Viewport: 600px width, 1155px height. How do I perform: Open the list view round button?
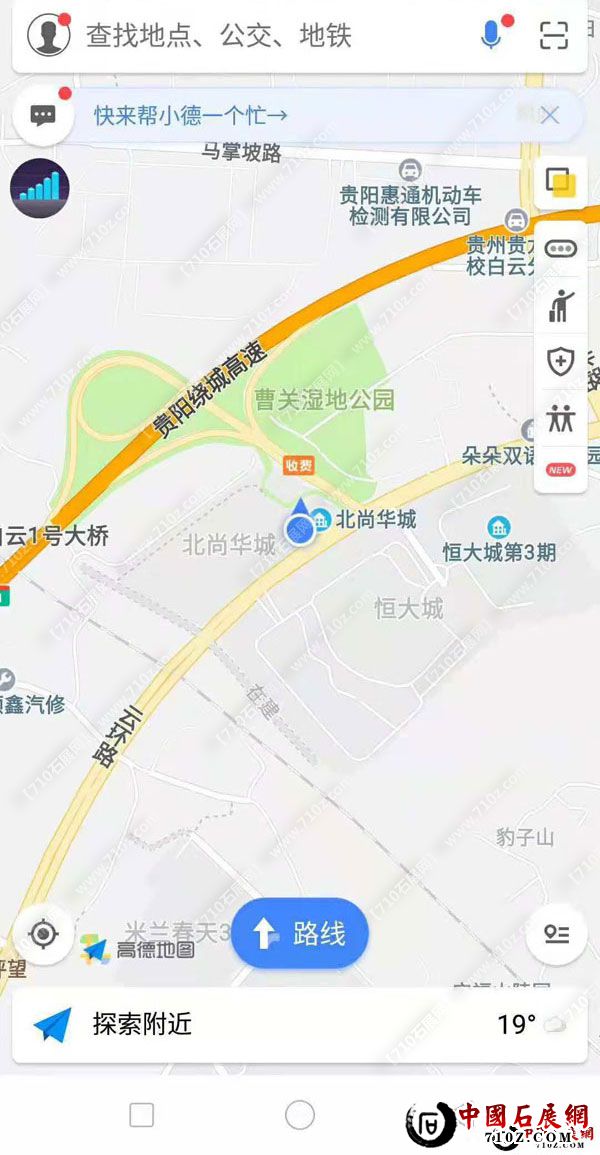(556, 934)
